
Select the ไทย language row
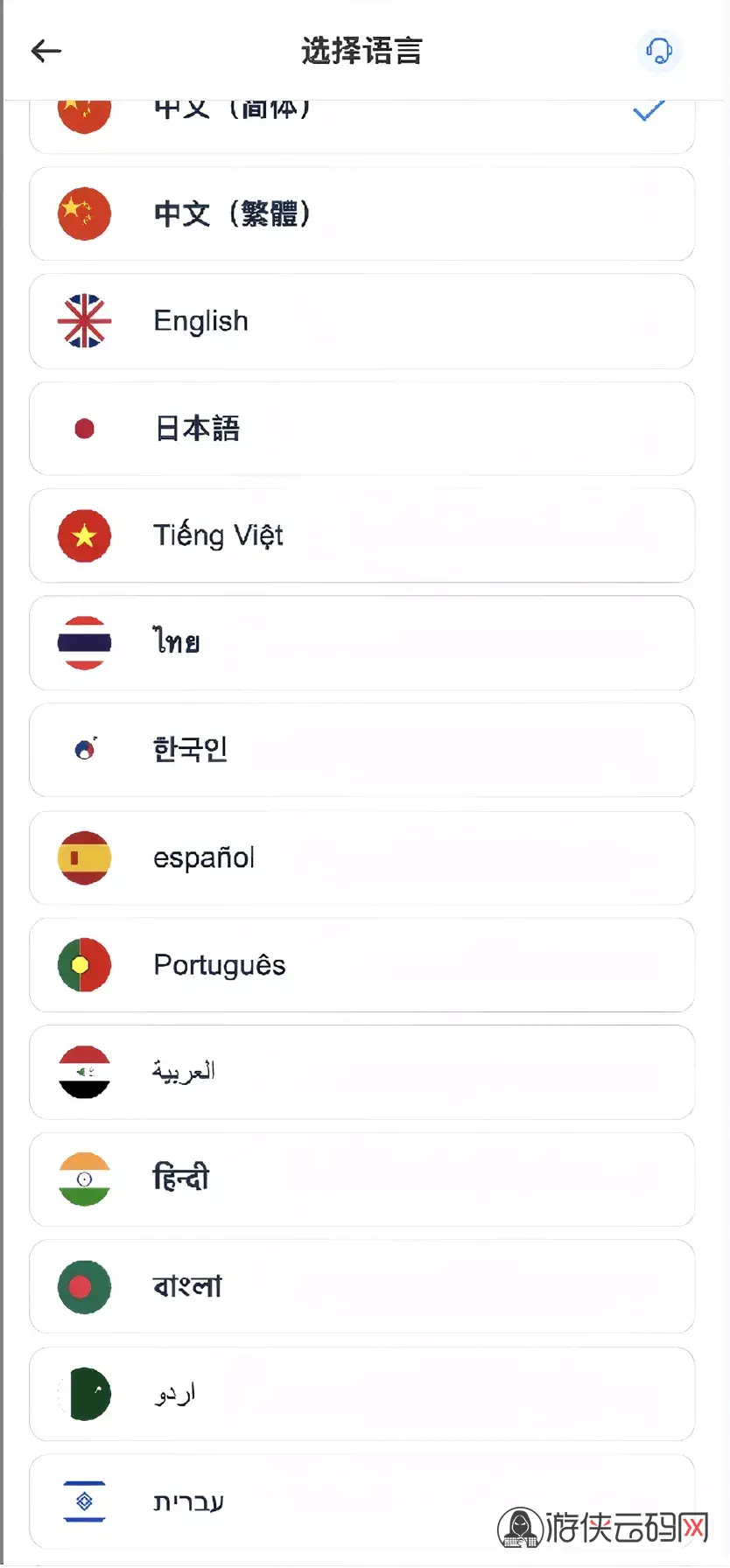tap(361, 643)
